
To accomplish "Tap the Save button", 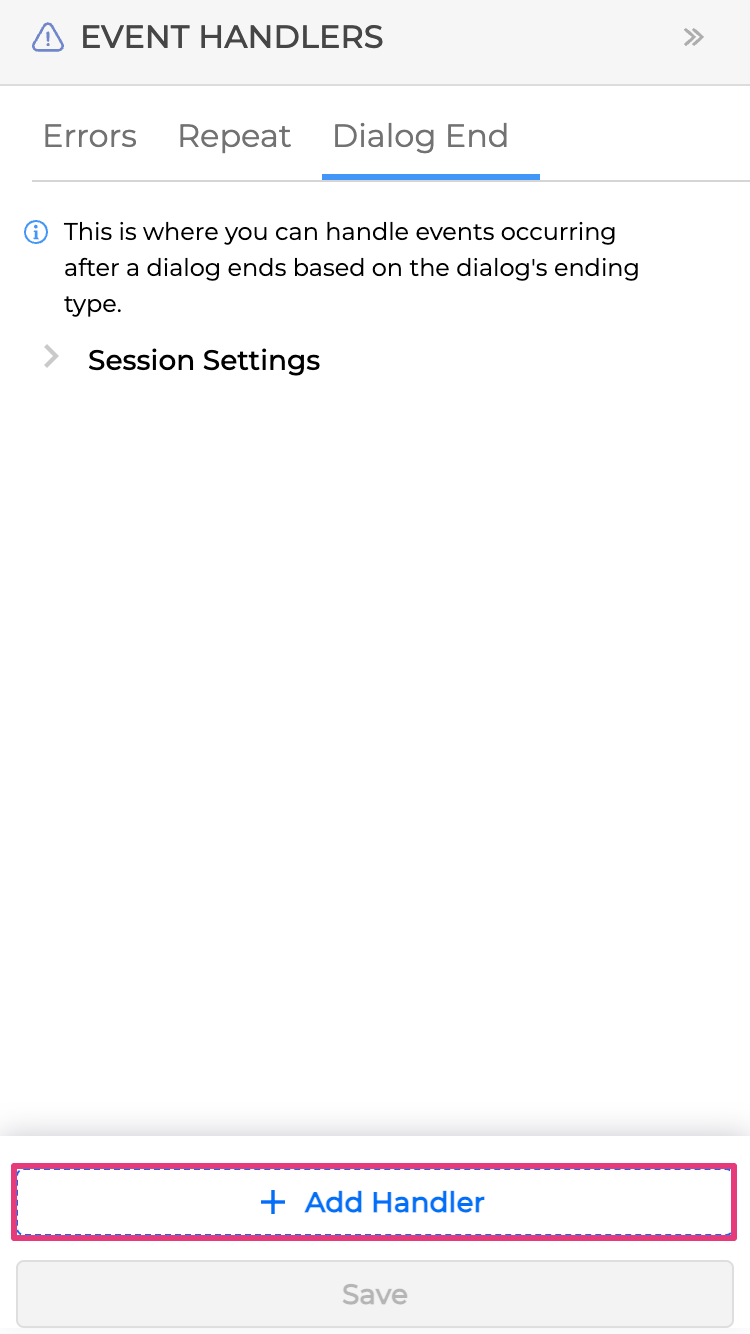I will (374, 1294).
